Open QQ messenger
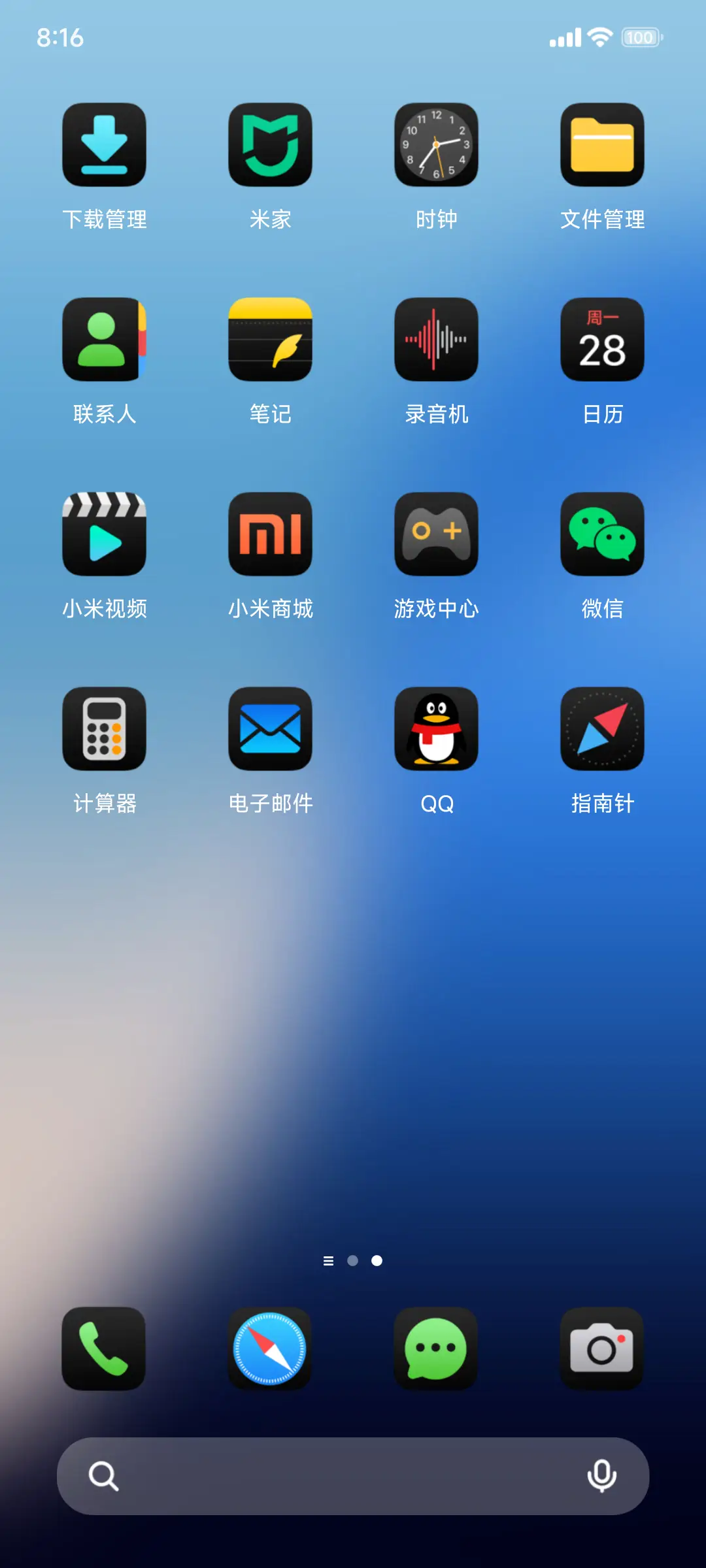Viewport: 706px width, 1568px height. tap(436, 729)
